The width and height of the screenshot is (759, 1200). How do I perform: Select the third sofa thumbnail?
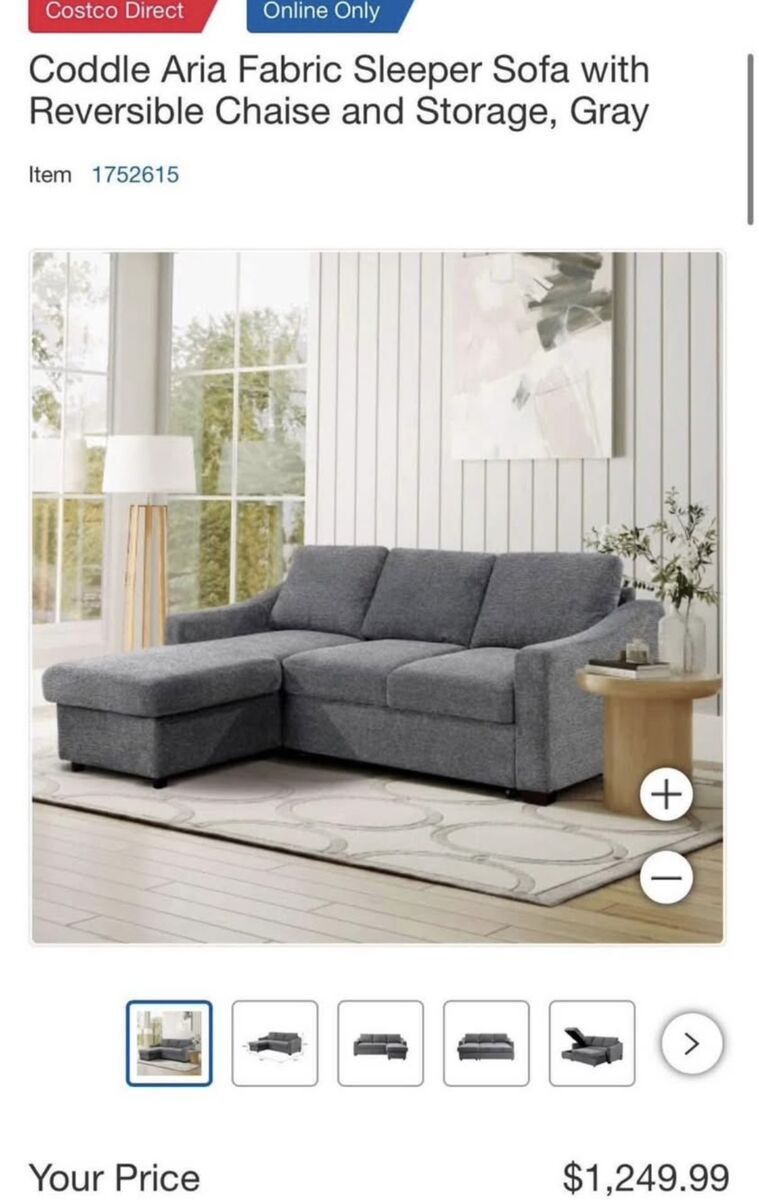coord(380,1043)
